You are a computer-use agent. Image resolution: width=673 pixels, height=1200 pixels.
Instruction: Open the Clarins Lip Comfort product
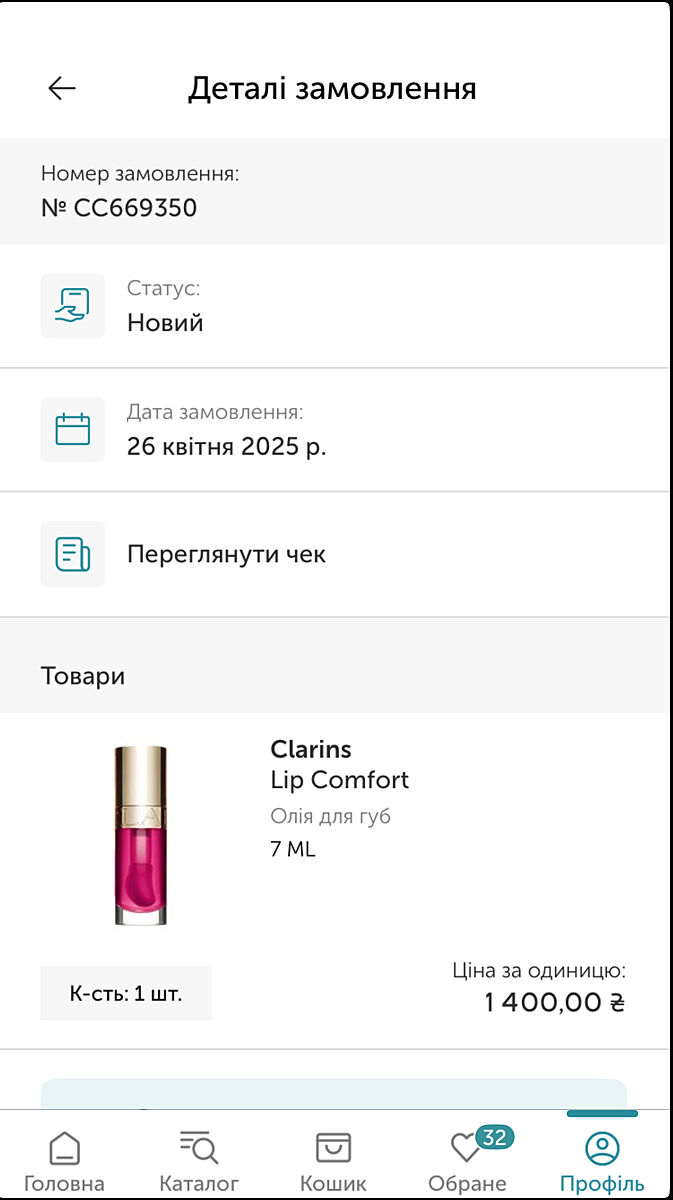tap(339, 780)
